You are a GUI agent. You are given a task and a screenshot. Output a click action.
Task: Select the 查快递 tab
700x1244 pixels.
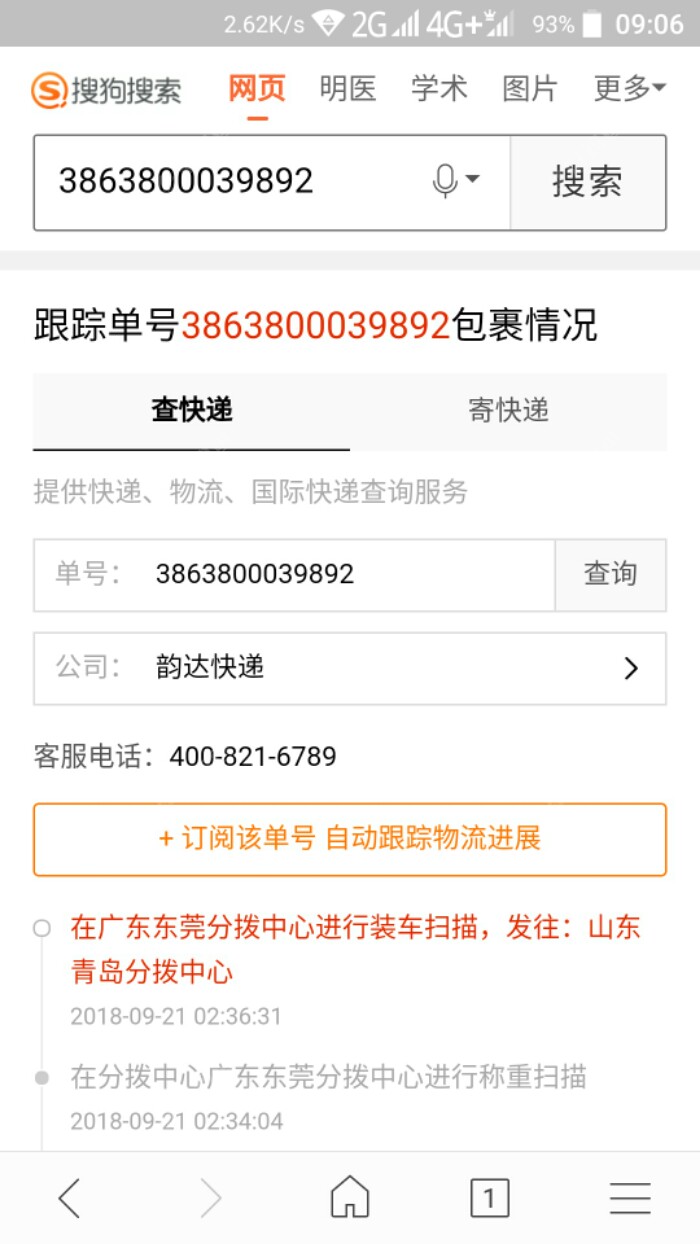click(x=192, y=410)
